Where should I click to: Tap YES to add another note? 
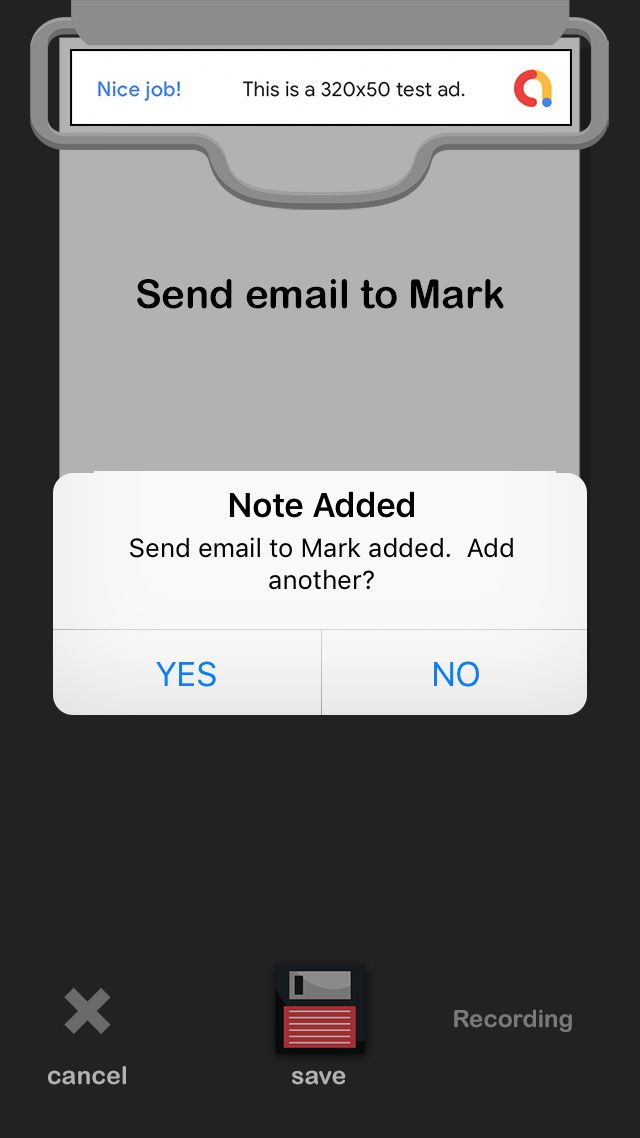pyautogui.click(x=187, y=673)
